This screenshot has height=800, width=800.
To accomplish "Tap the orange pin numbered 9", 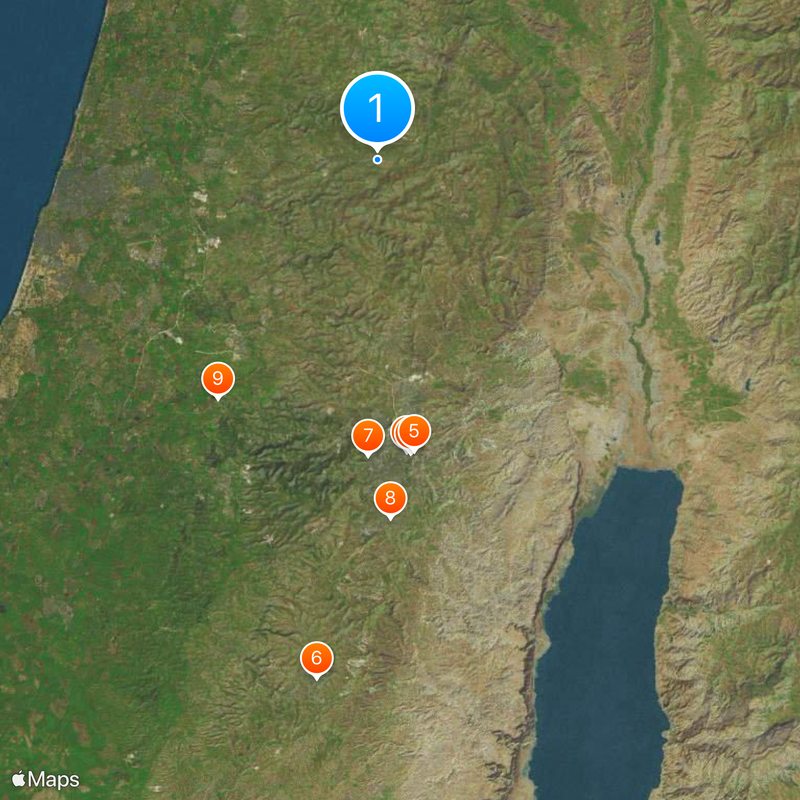I will click(x=217, y=379).
